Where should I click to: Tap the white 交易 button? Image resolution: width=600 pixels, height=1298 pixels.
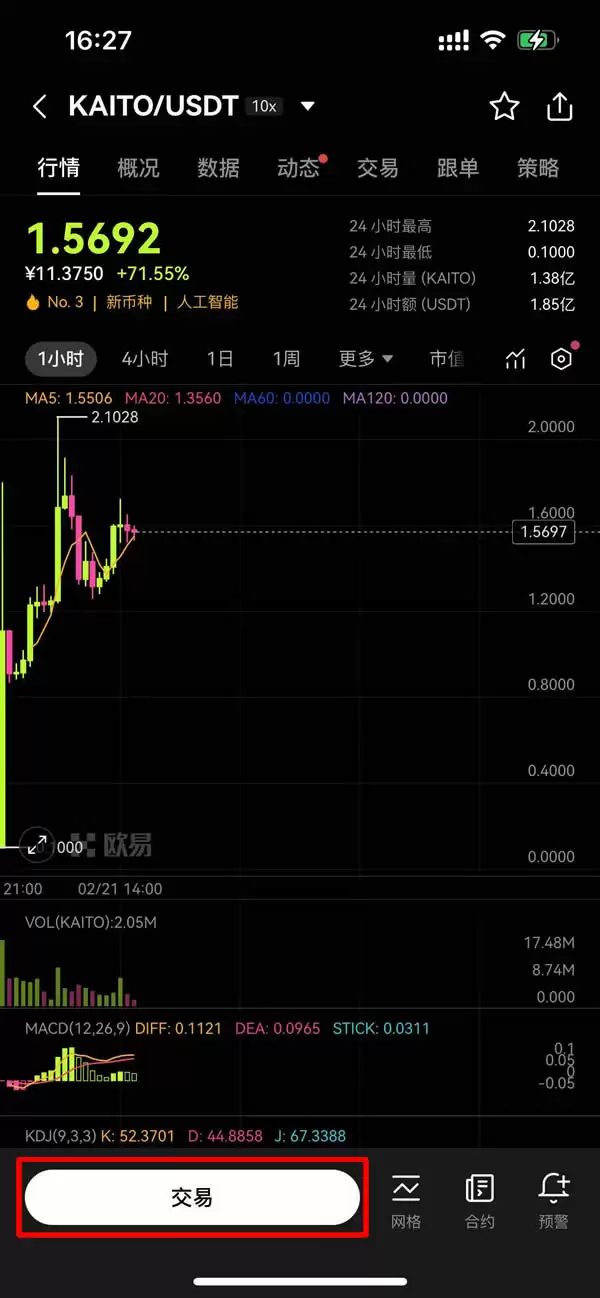click(192, 1197)
